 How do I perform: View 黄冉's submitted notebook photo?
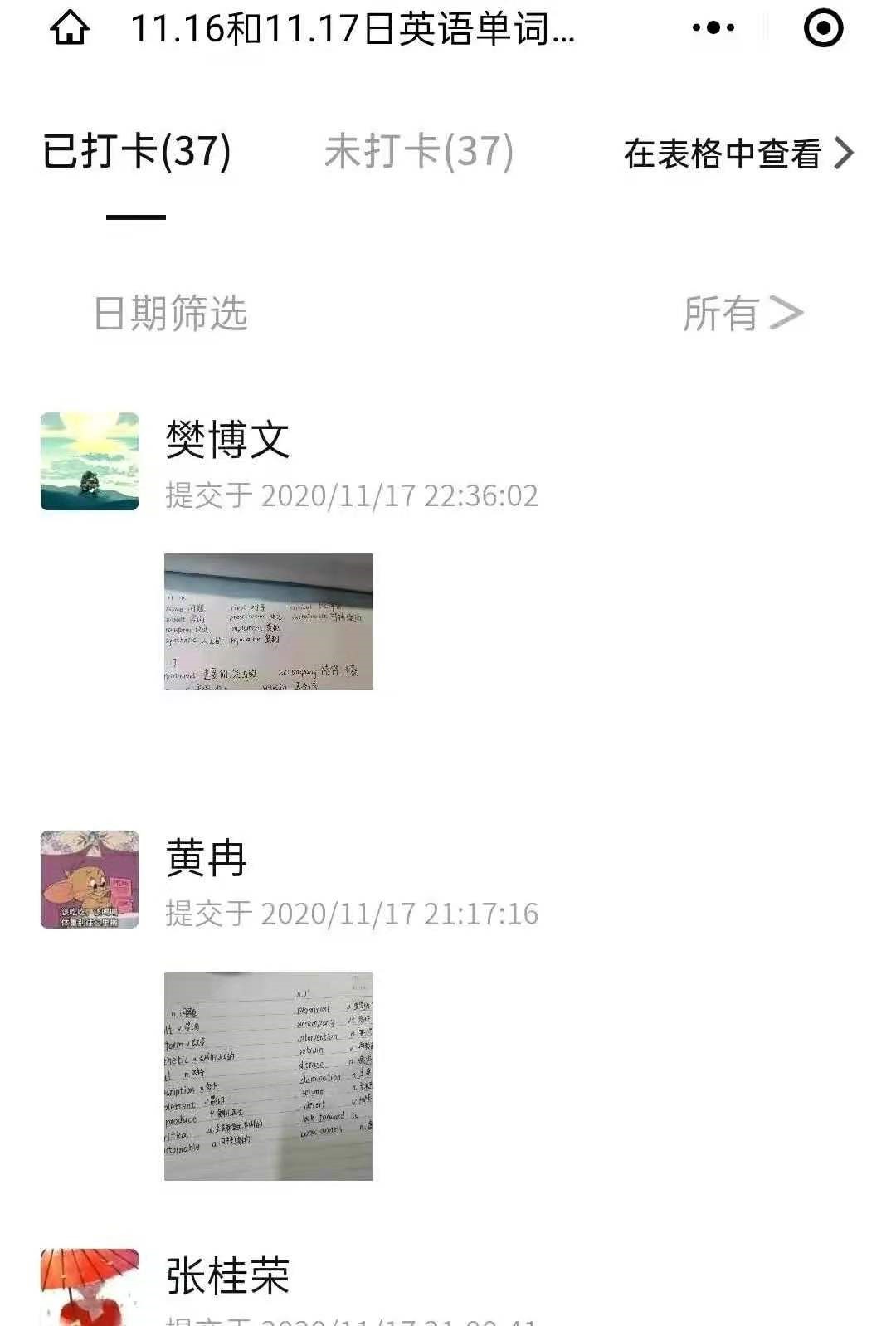tap(268, 1075)
